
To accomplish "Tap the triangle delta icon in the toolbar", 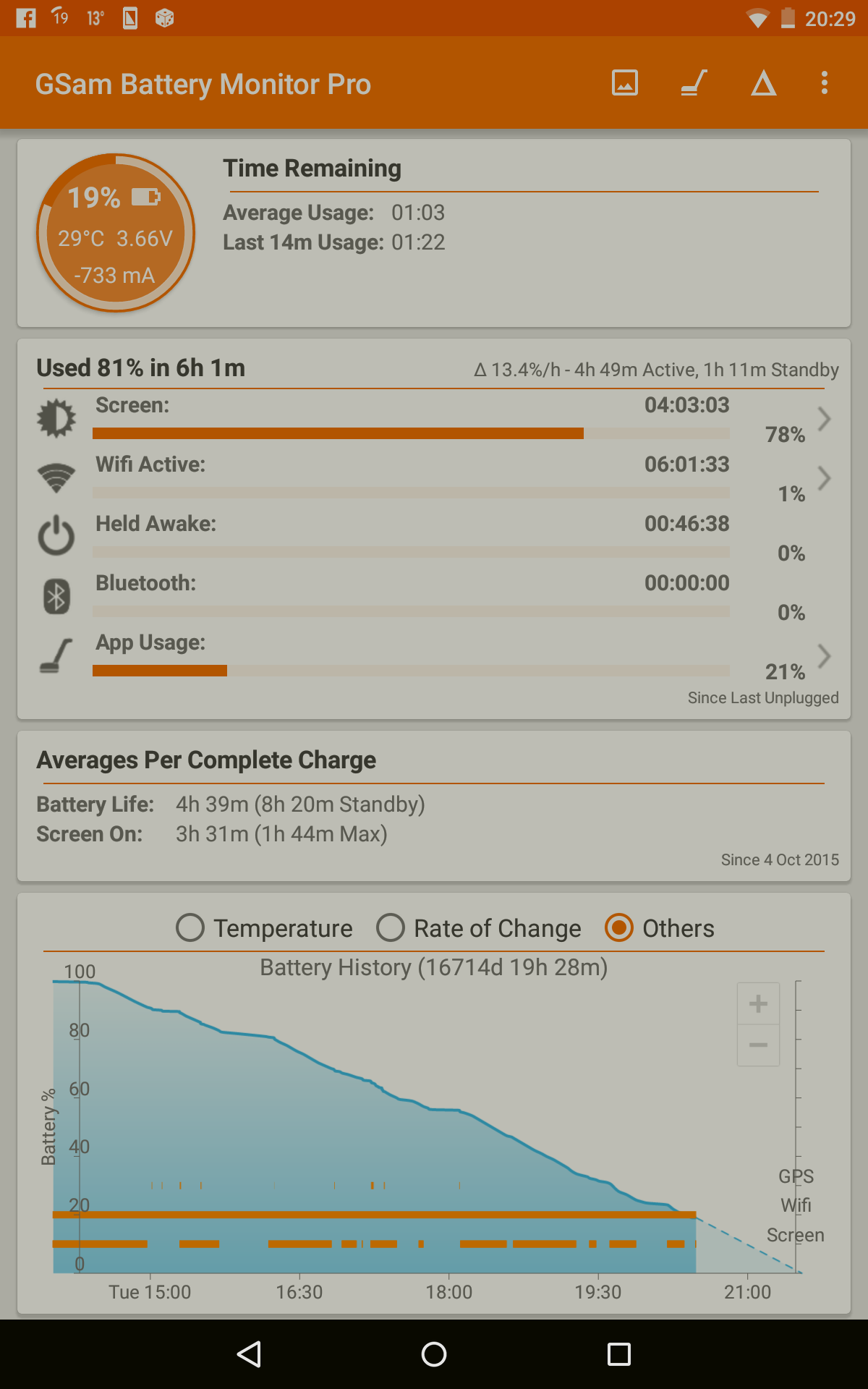I will (763, 83).
